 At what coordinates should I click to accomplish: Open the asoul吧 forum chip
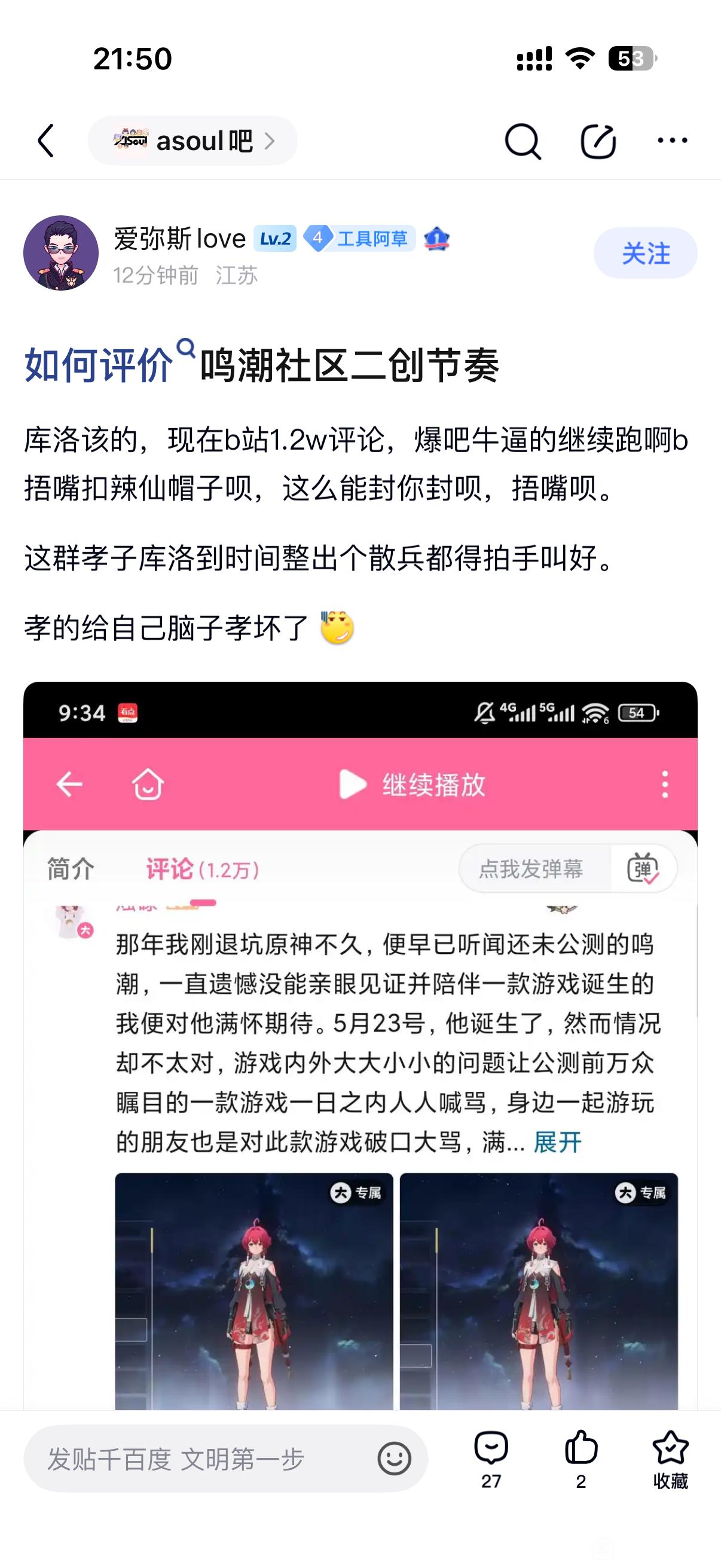(x=193, y=141)
